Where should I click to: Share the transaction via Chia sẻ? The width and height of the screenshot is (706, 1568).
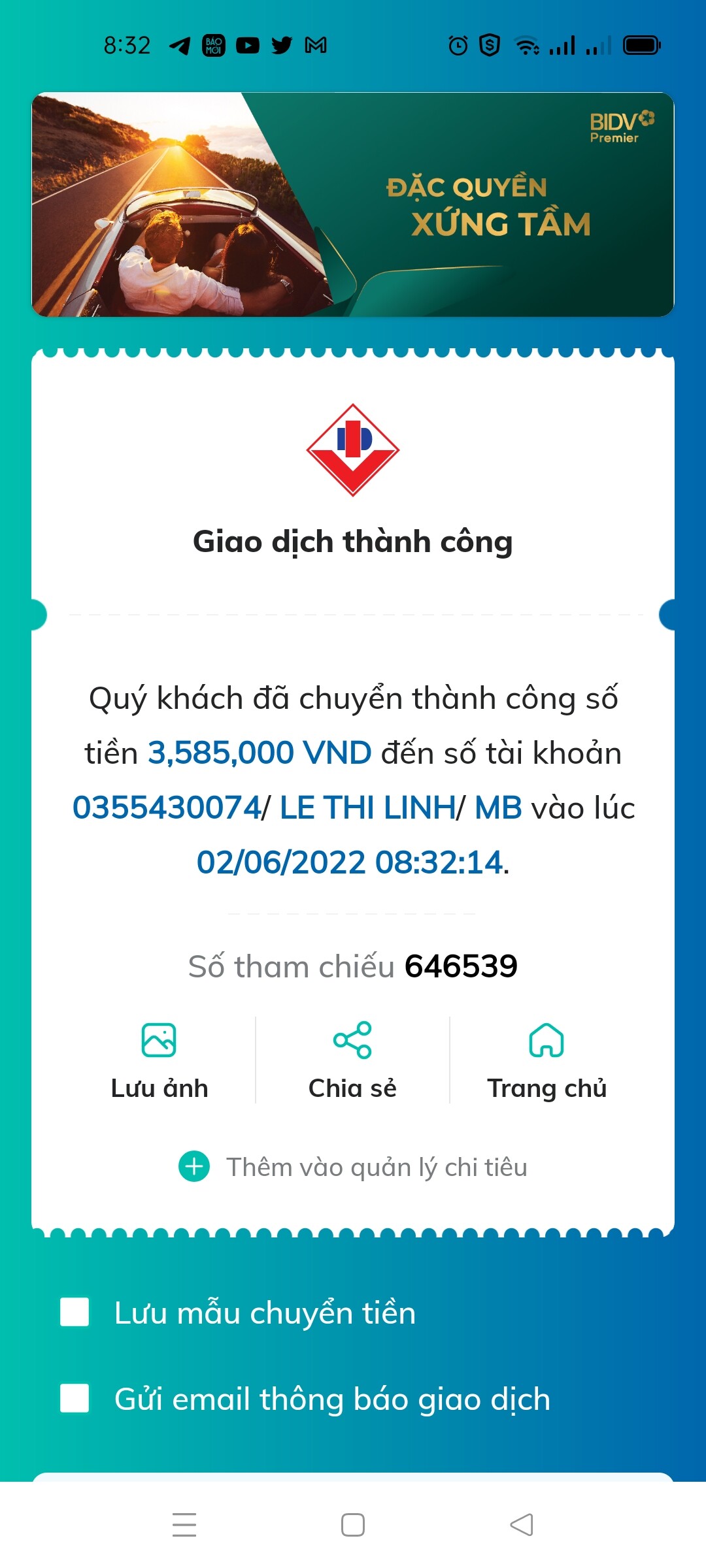click(x=352, y=1060)
